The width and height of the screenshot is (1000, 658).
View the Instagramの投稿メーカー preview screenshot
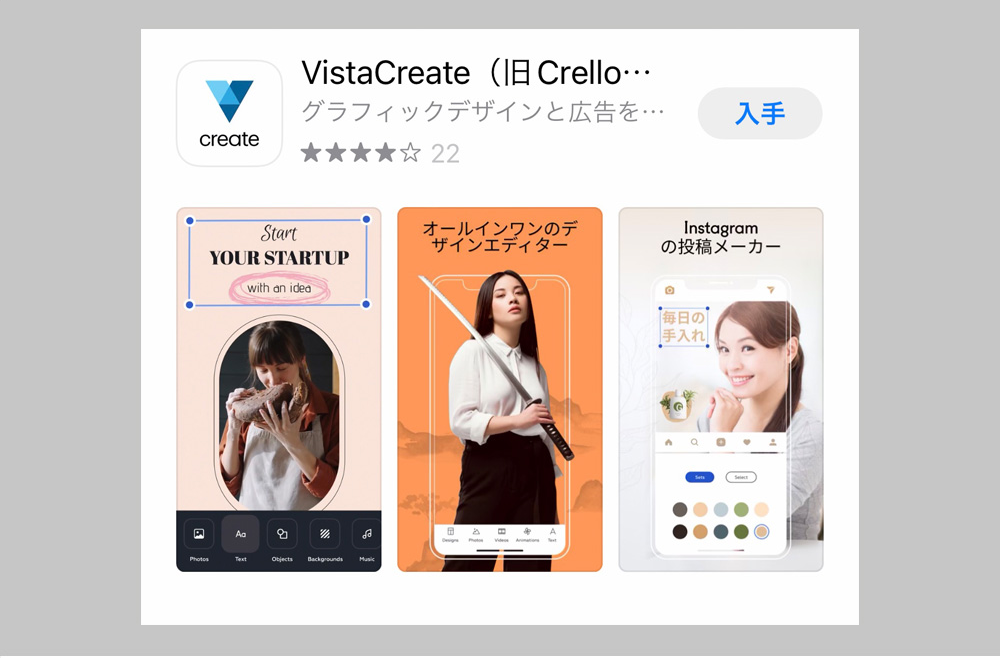coord(720,389)
